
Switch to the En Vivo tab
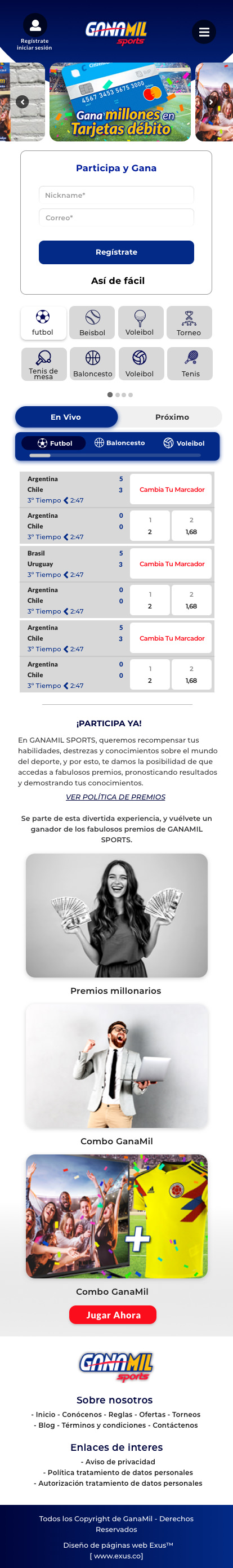pyautogui.click(x=66, y=417)
